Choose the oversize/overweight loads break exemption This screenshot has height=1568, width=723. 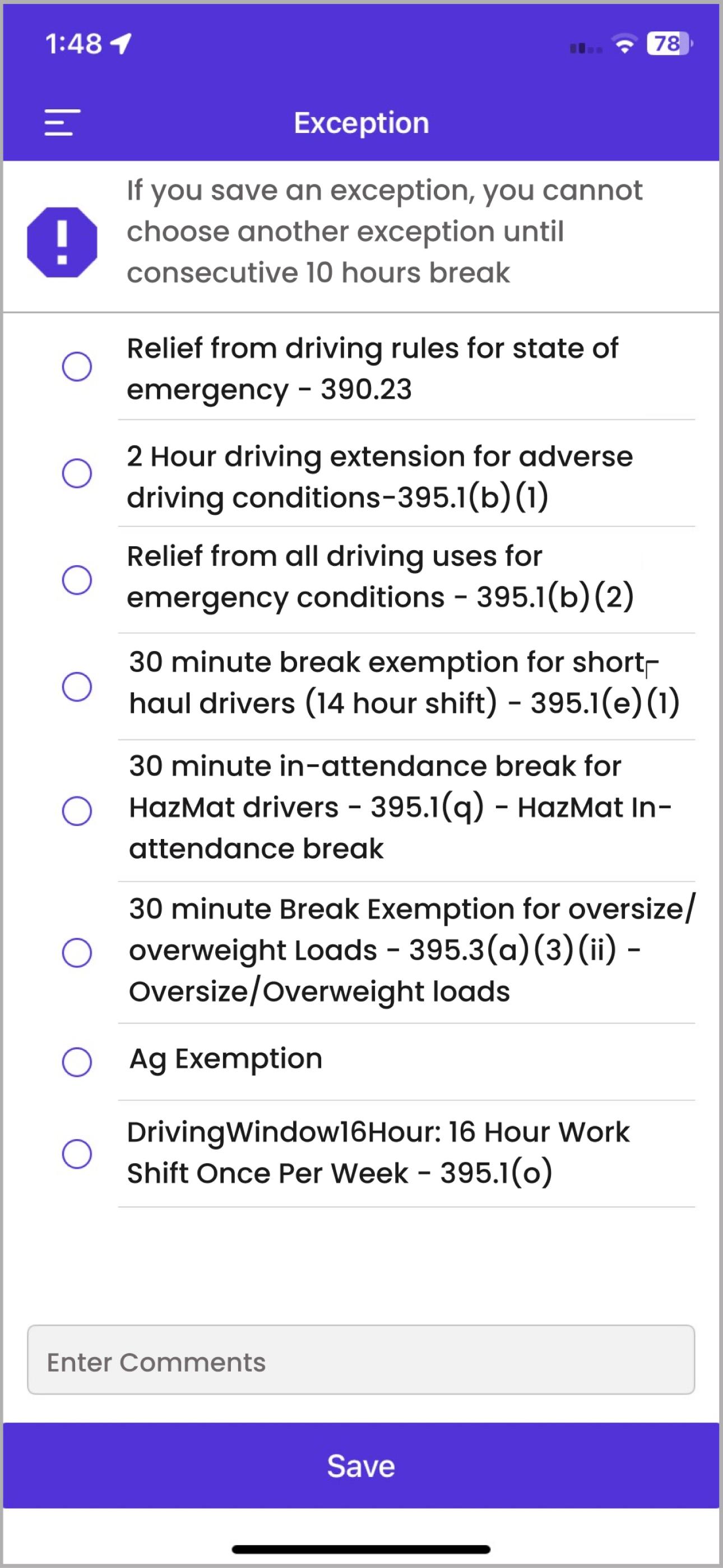(x=77, y=953)
